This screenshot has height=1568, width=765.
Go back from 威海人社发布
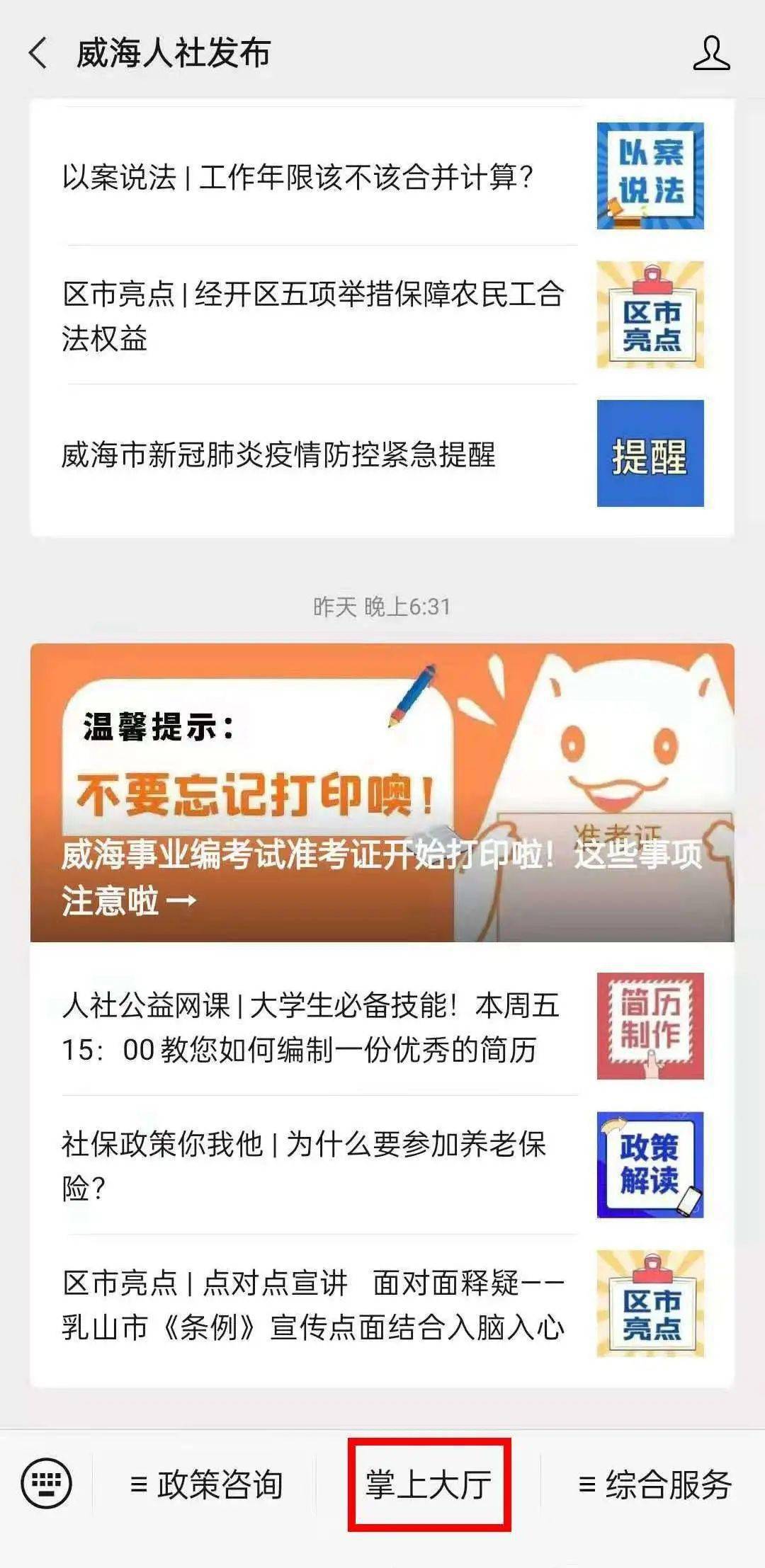pos(38,54)
